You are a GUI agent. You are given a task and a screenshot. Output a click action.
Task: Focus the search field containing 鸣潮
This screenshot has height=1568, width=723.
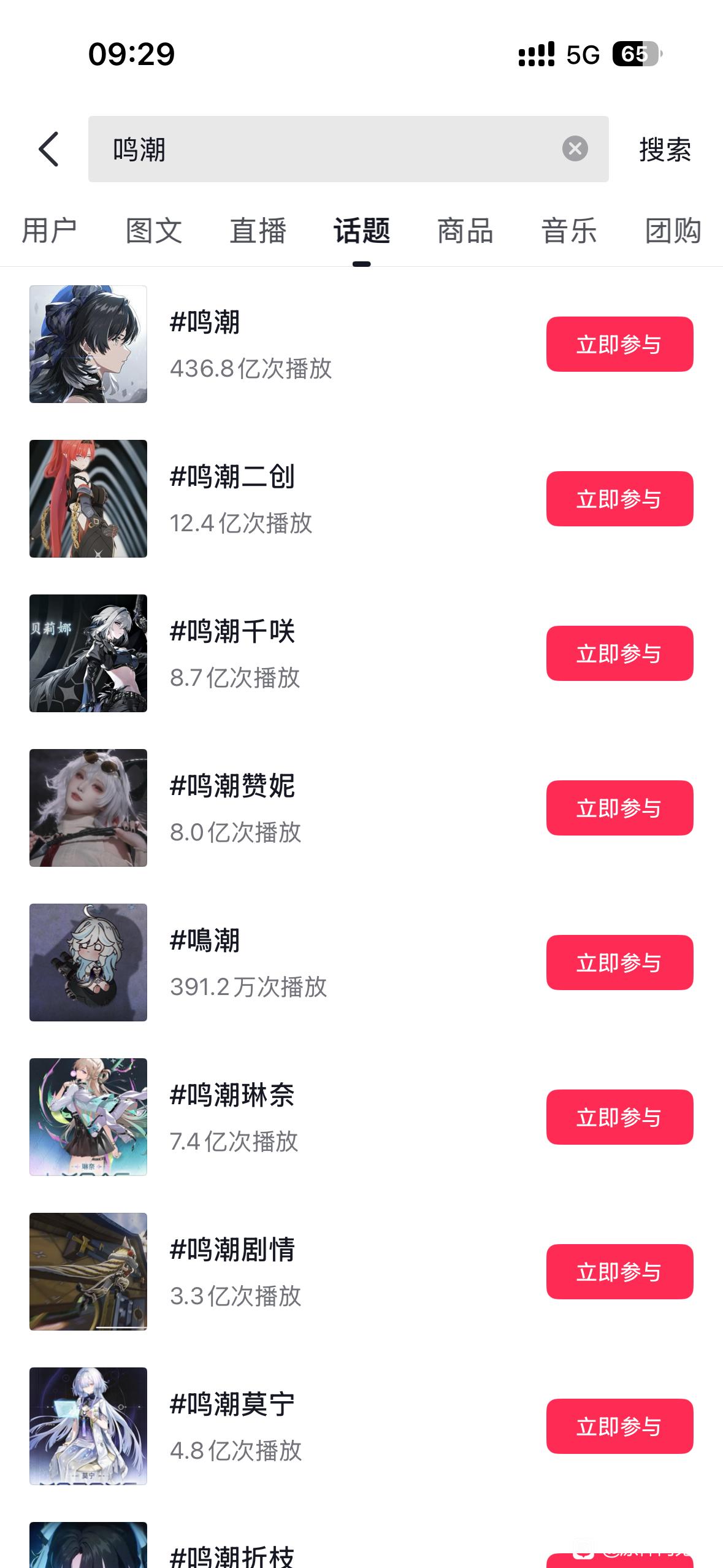[x=331, y=149]
